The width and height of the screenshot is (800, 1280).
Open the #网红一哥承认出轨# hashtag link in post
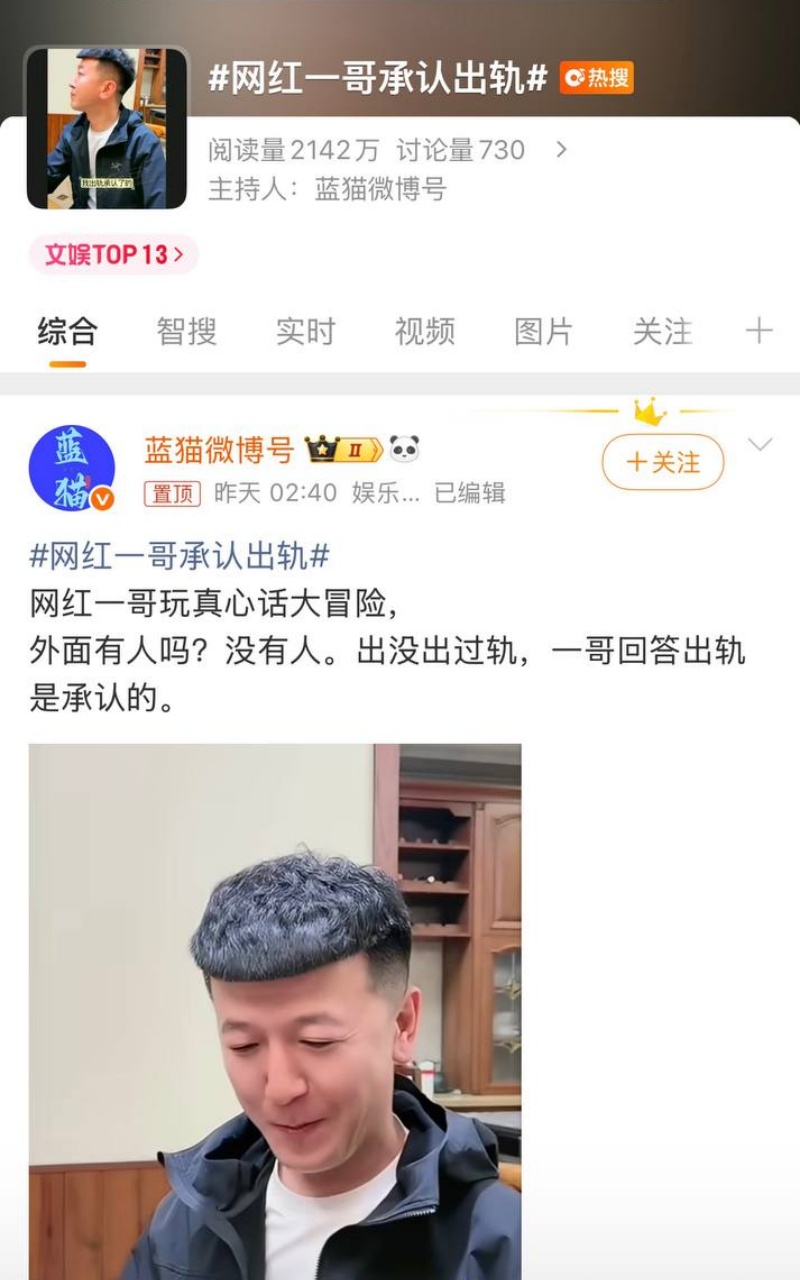[x=180, y=557]
